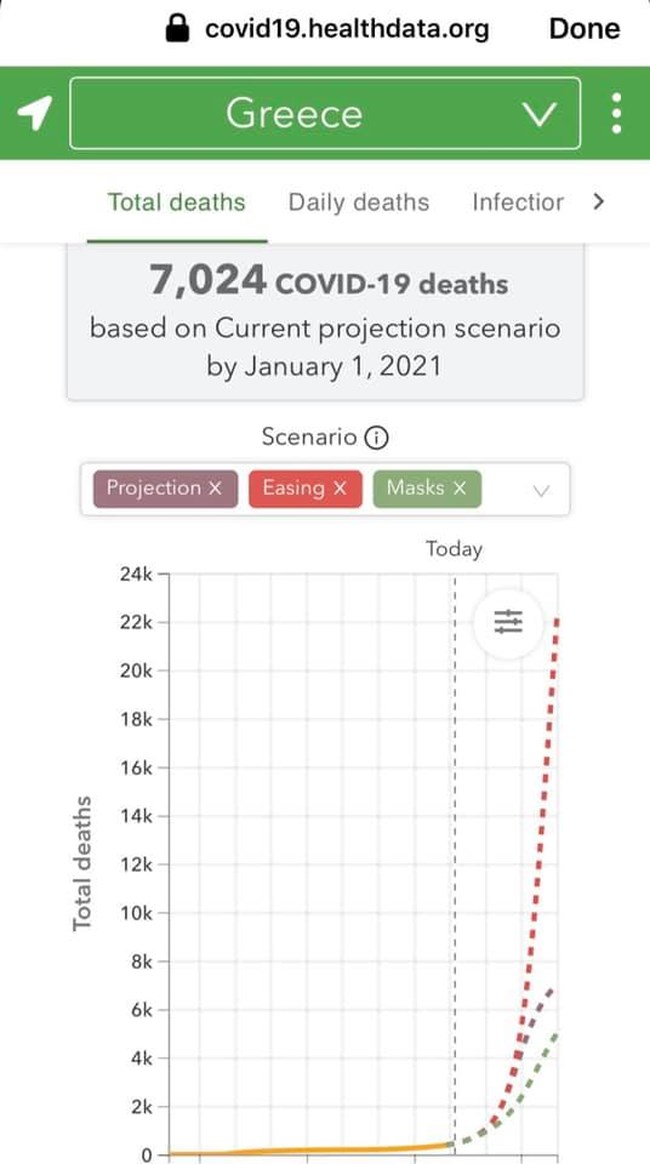
Task: Remove the Projection scenario chip
Action: click(215, 489)
